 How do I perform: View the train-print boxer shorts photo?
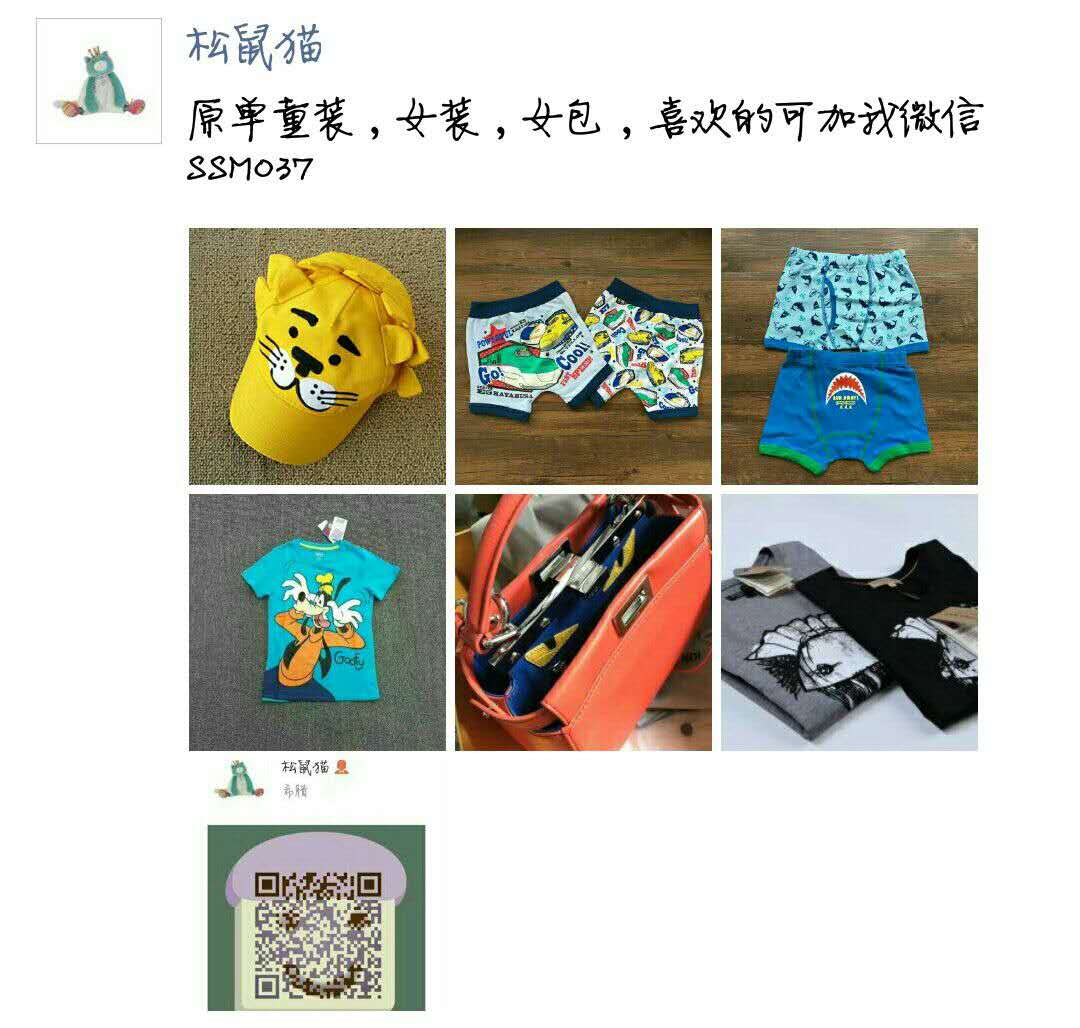[583, 356]
